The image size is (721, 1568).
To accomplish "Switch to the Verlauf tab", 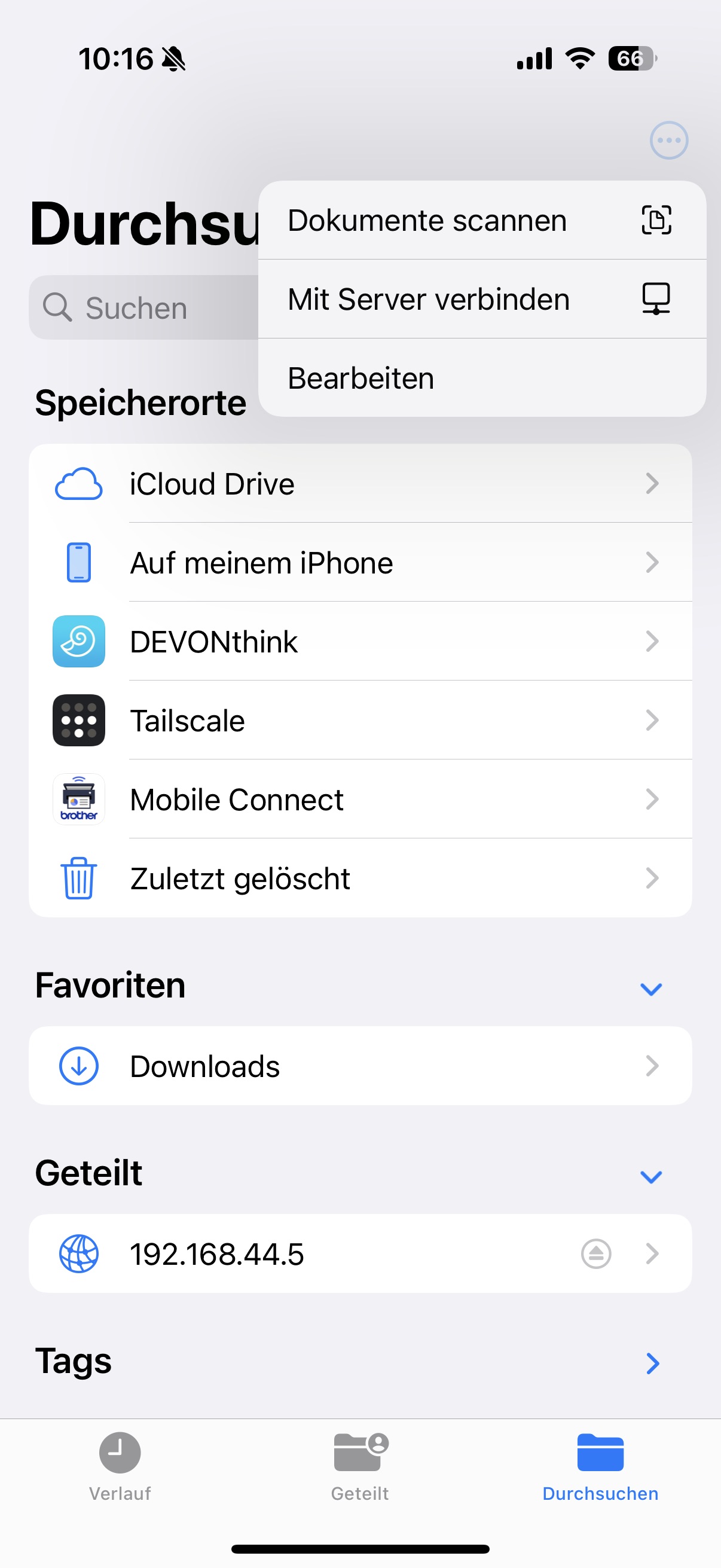I will coord(120,1467).
